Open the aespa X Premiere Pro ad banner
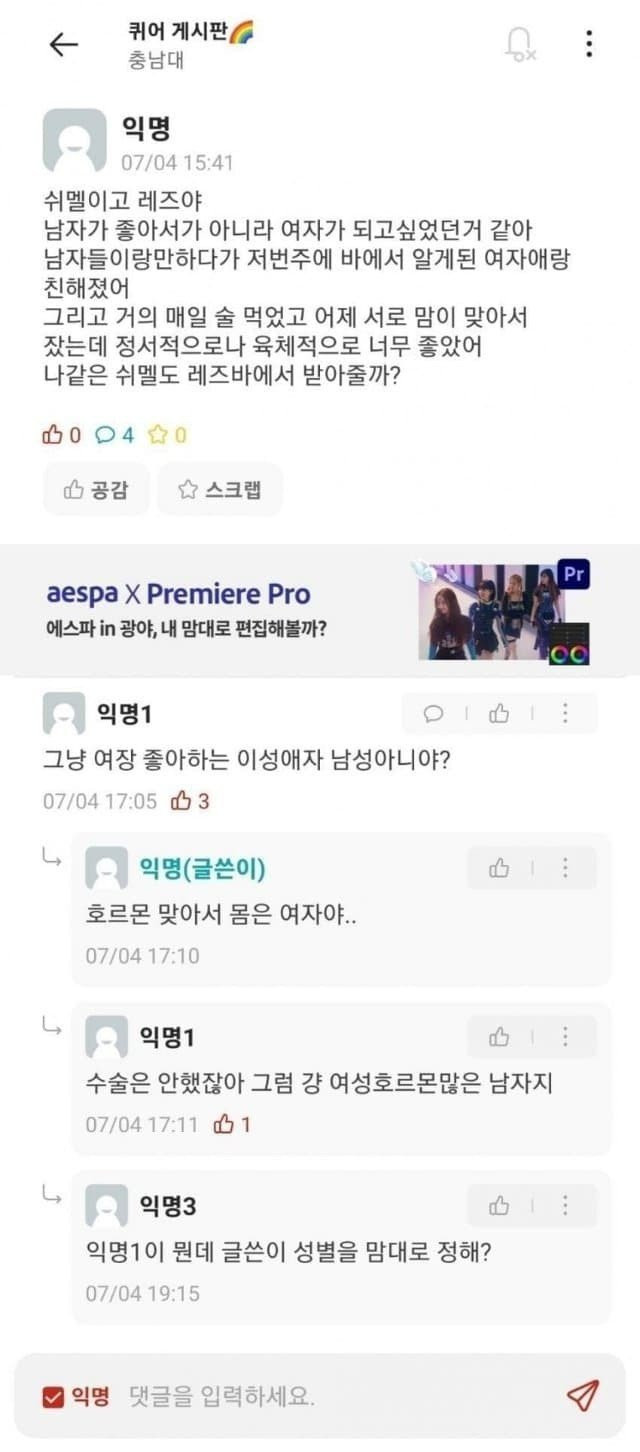 pyautogui.click(x=320, y=610)
